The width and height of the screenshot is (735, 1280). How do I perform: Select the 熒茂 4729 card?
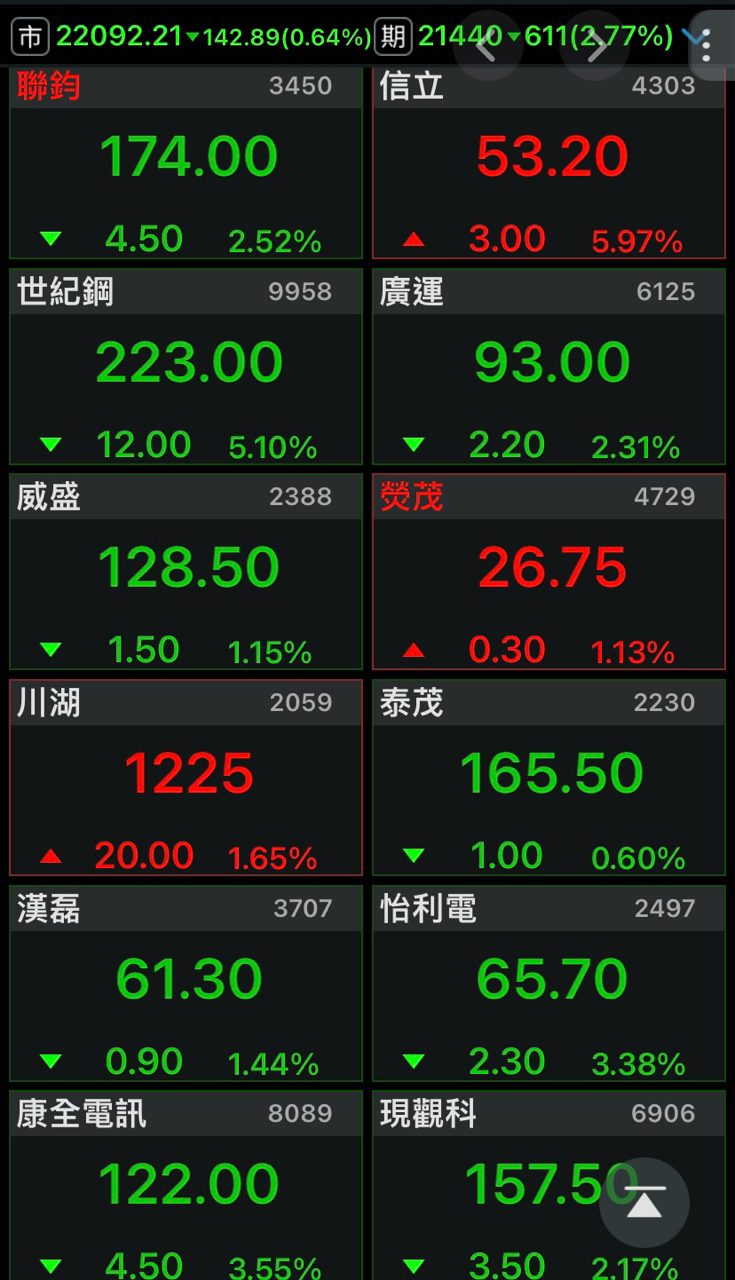point(549,572)
